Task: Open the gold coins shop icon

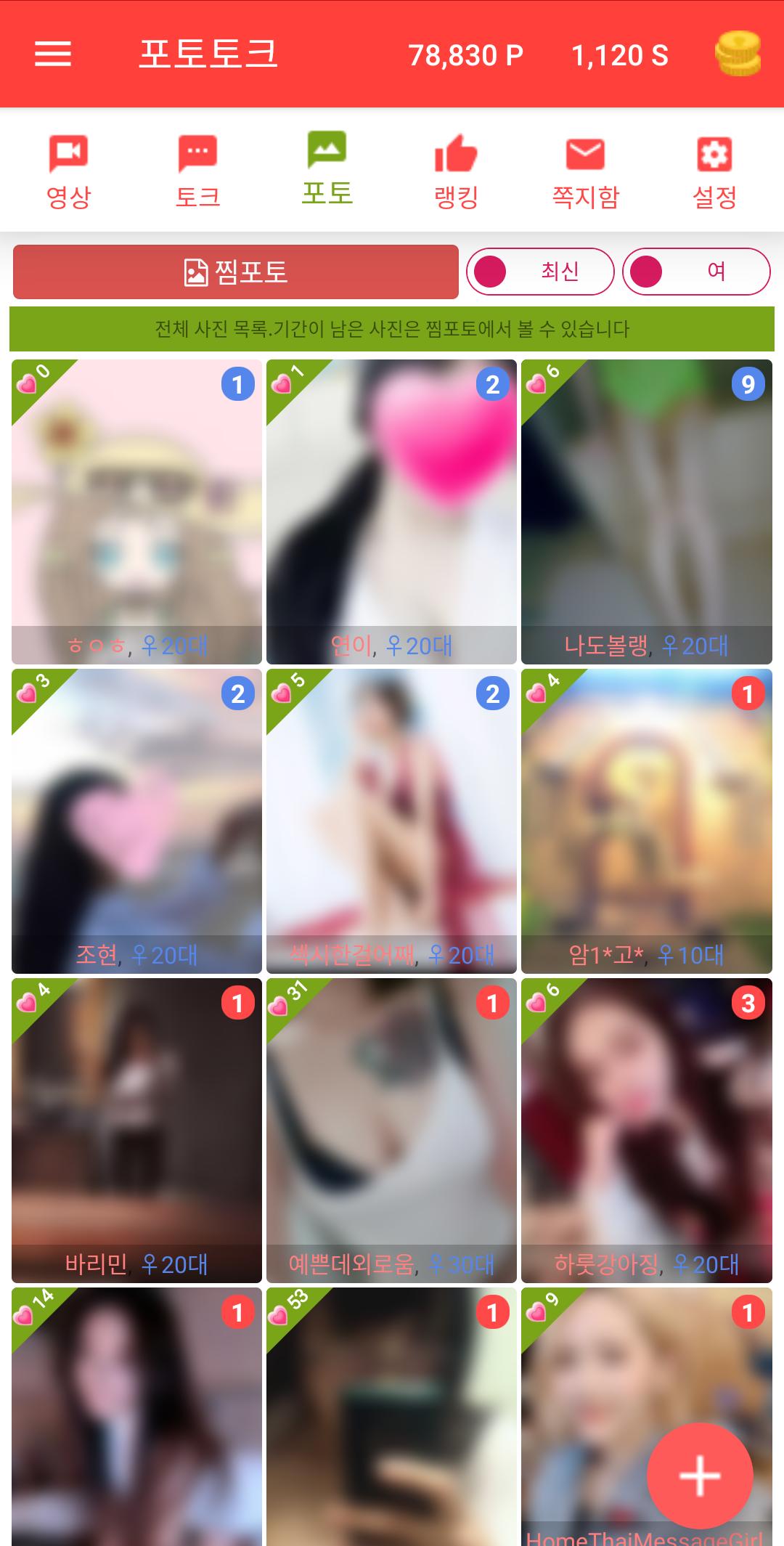Action: (x=738, y=54)
